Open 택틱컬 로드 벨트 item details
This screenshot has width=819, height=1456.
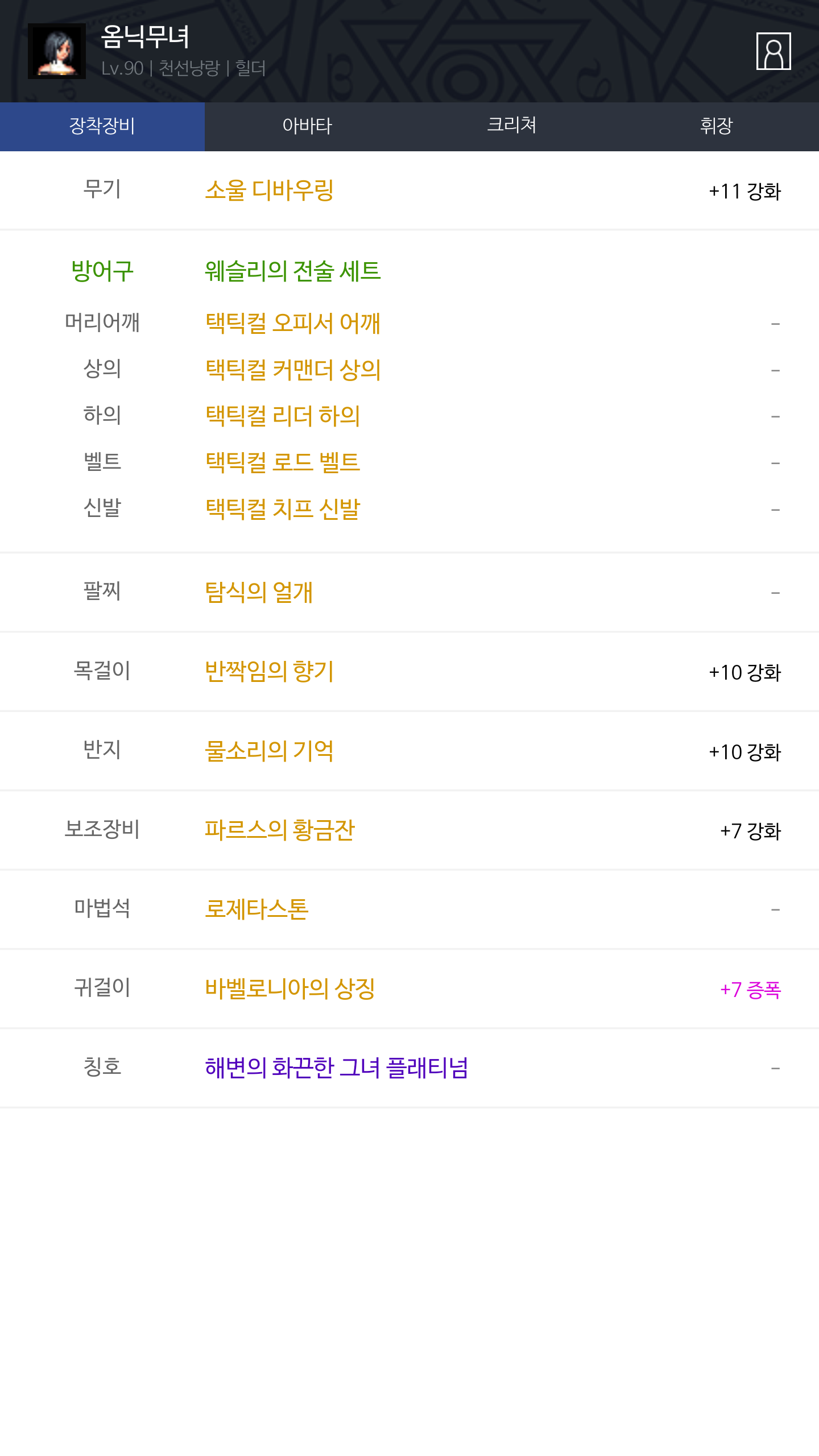click(x=283, y=462)
